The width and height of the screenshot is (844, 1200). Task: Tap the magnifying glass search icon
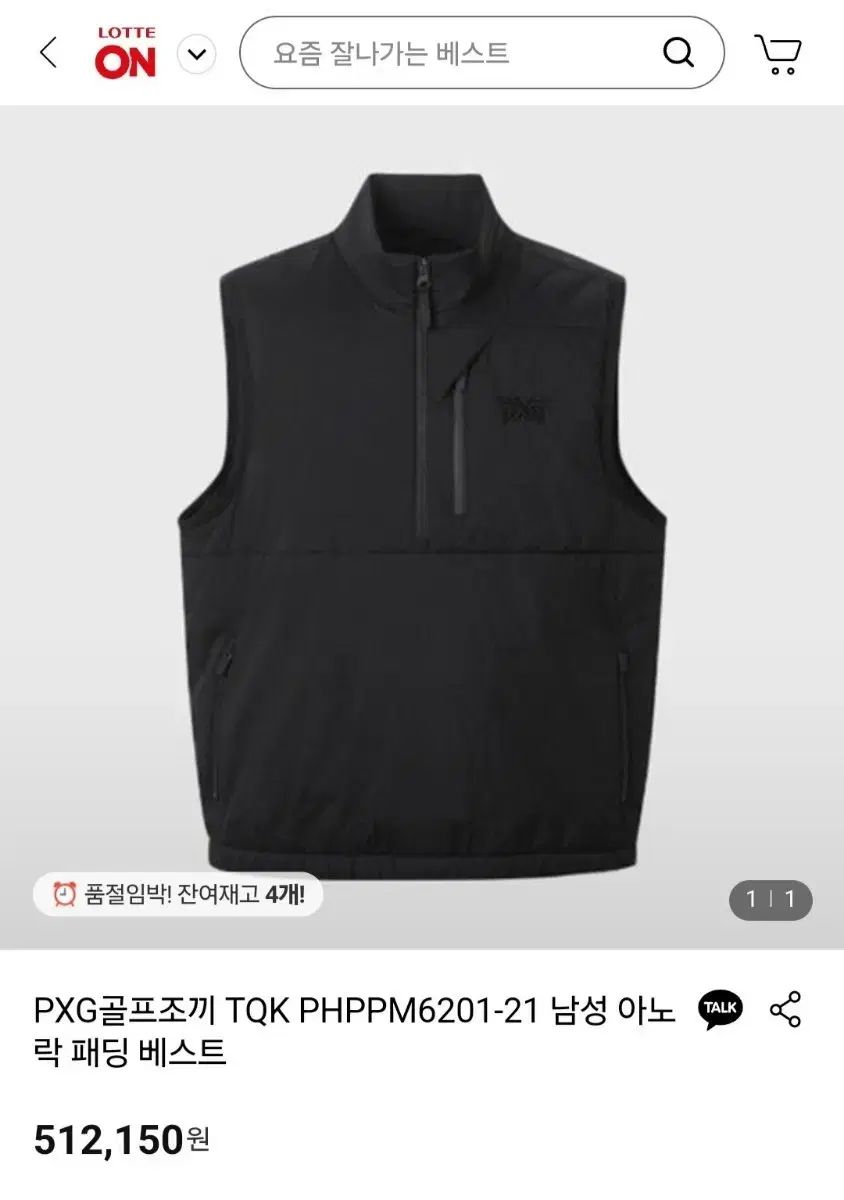pos(679,53)
